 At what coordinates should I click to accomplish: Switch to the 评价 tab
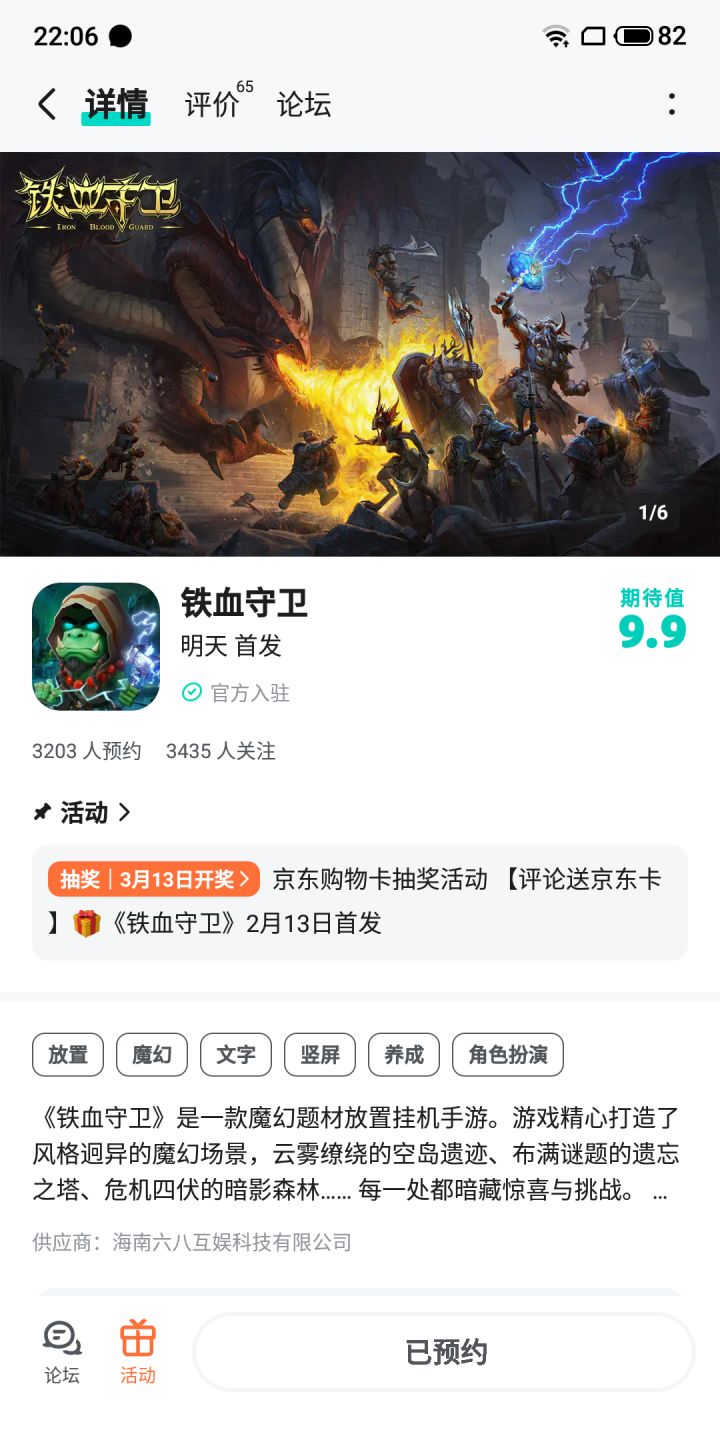coord(210,103)
